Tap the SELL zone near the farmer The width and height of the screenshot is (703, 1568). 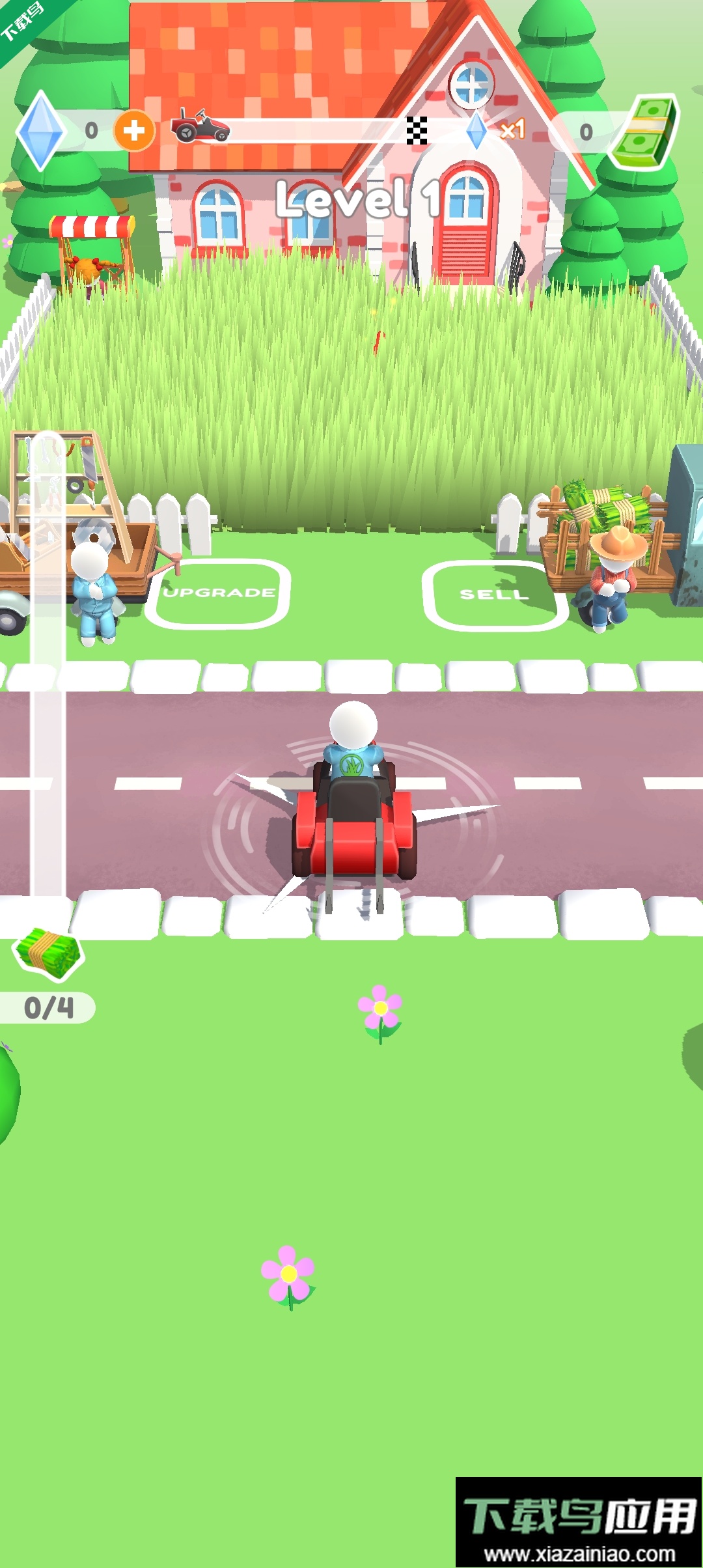coord(493,595)
